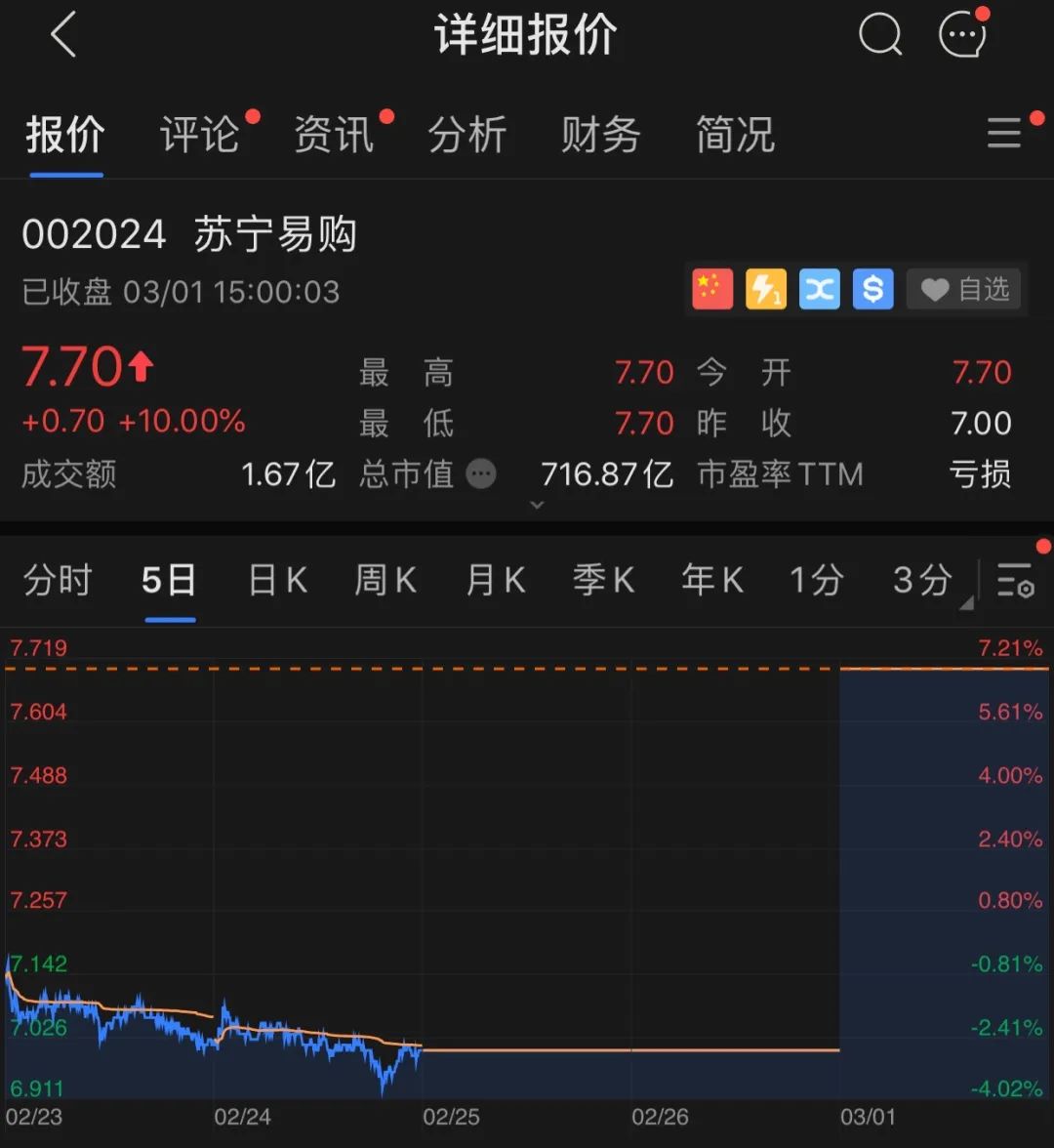The height and width of the screenshot is (1148, 1054).
Task: Add 苏宁易购 to favorites via heart toggle
Action: pyautogui.click(x=934, y=289)
